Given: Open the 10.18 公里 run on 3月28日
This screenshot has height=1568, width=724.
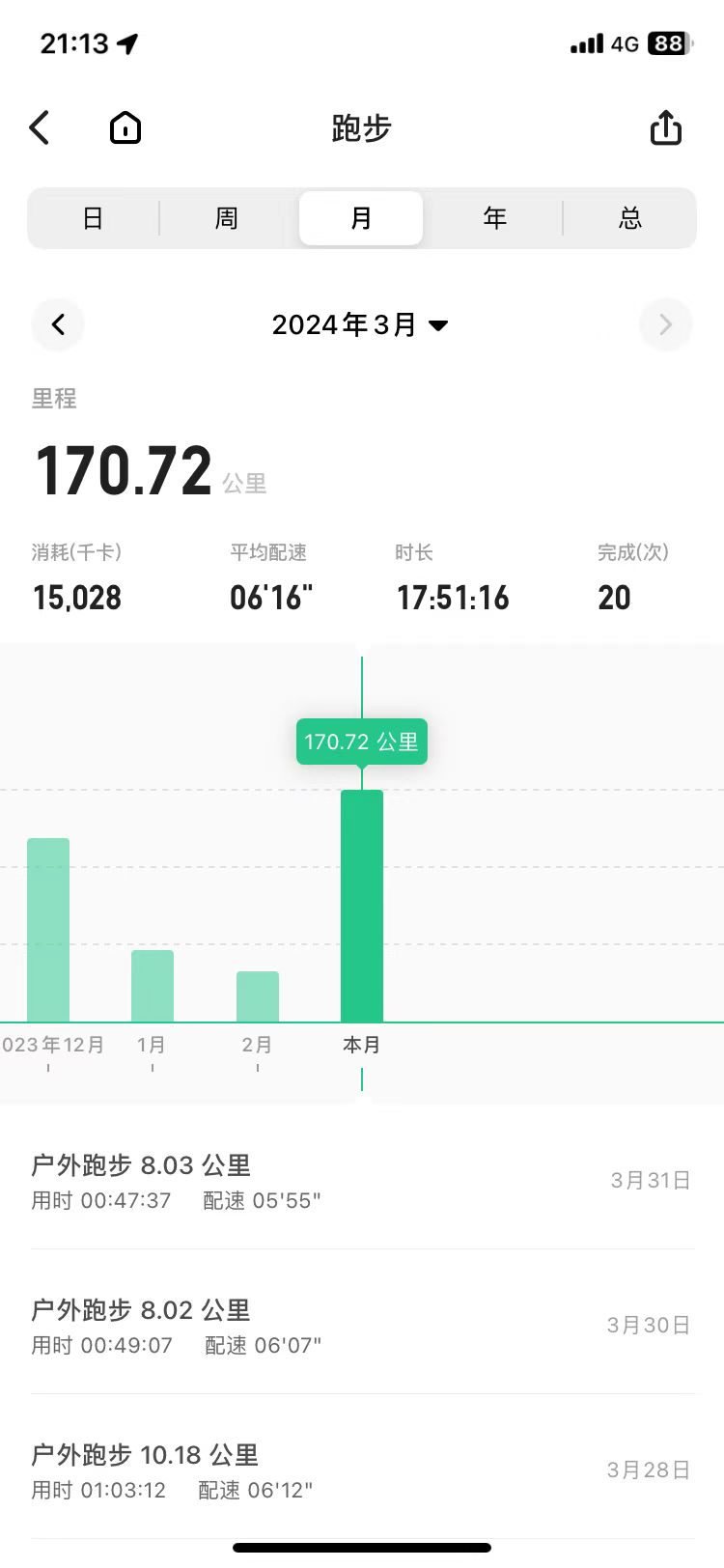Looking at the screenshot, I should [x=362, y=1470].
